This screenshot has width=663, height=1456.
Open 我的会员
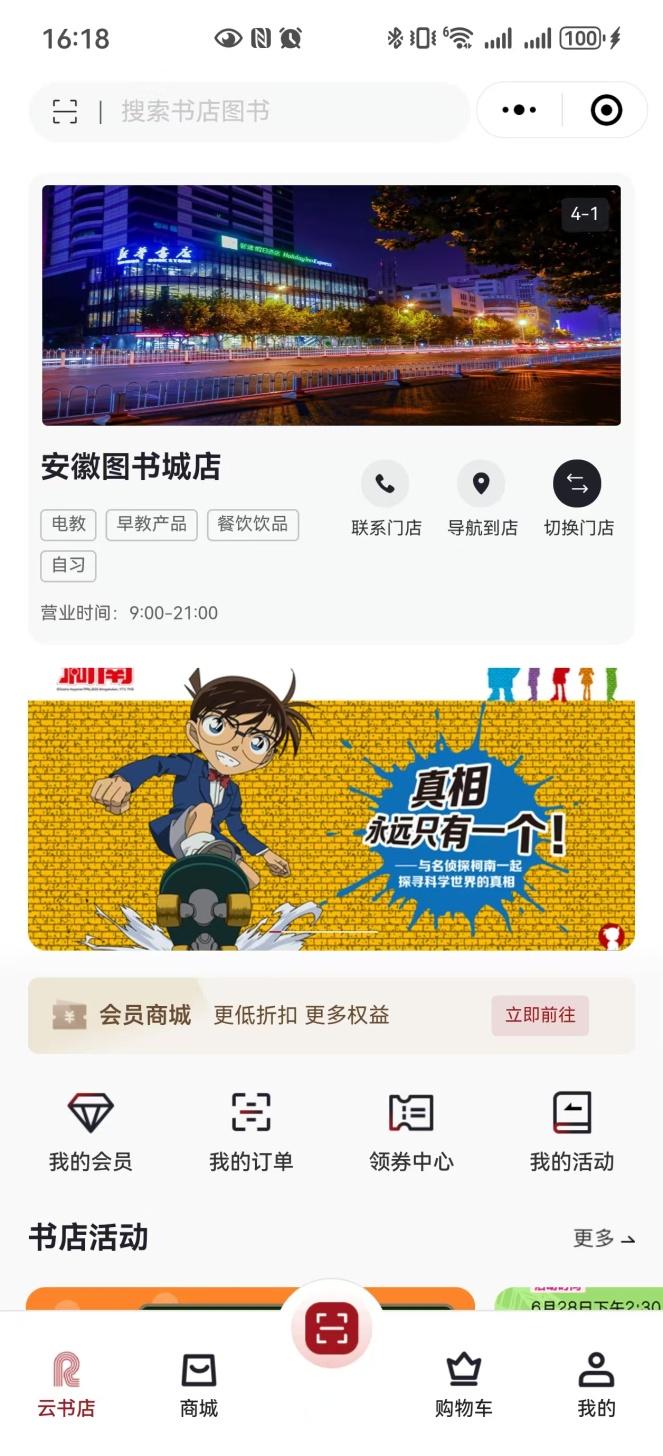click(x=90, y=1132)
